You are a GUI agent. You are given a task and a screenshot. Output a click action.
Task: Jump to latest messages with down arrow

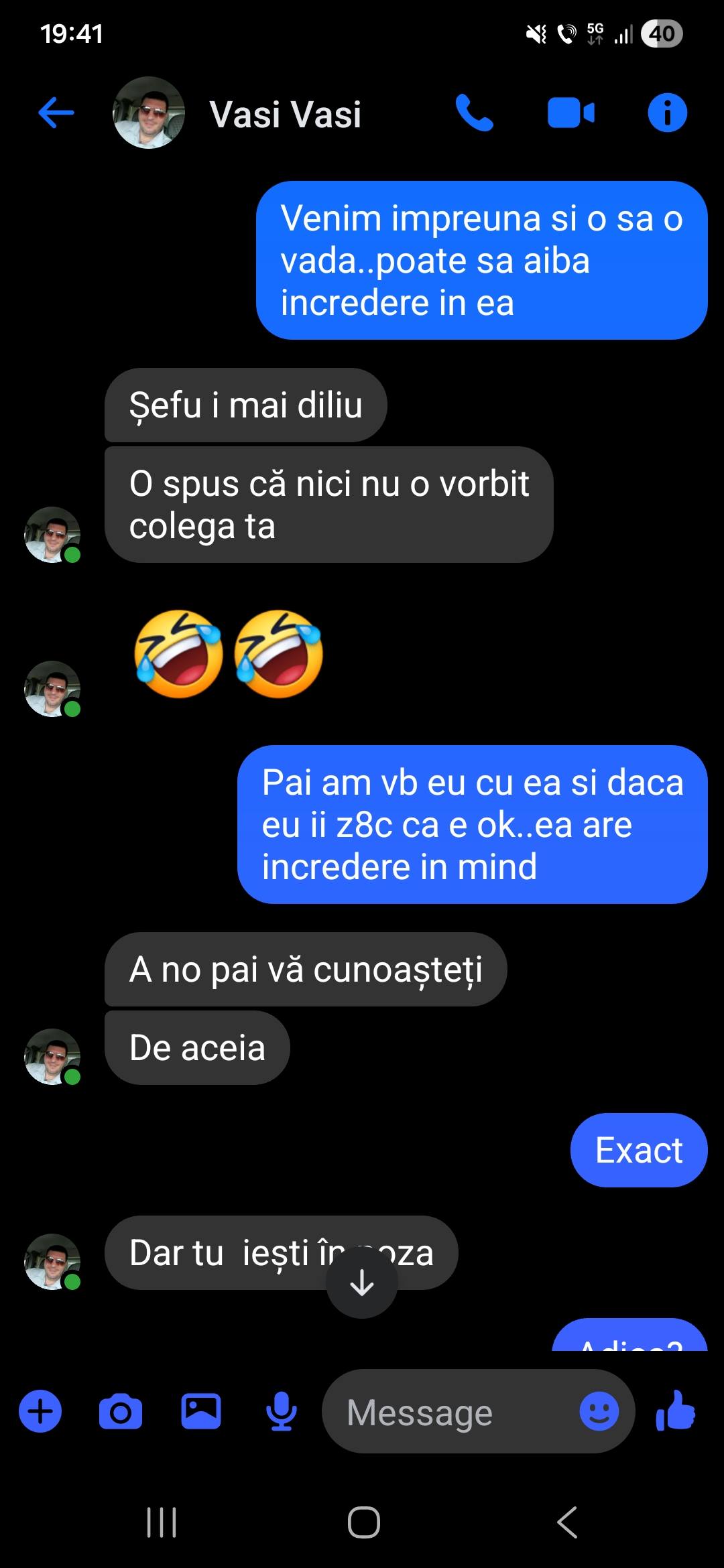point(362,1283)
